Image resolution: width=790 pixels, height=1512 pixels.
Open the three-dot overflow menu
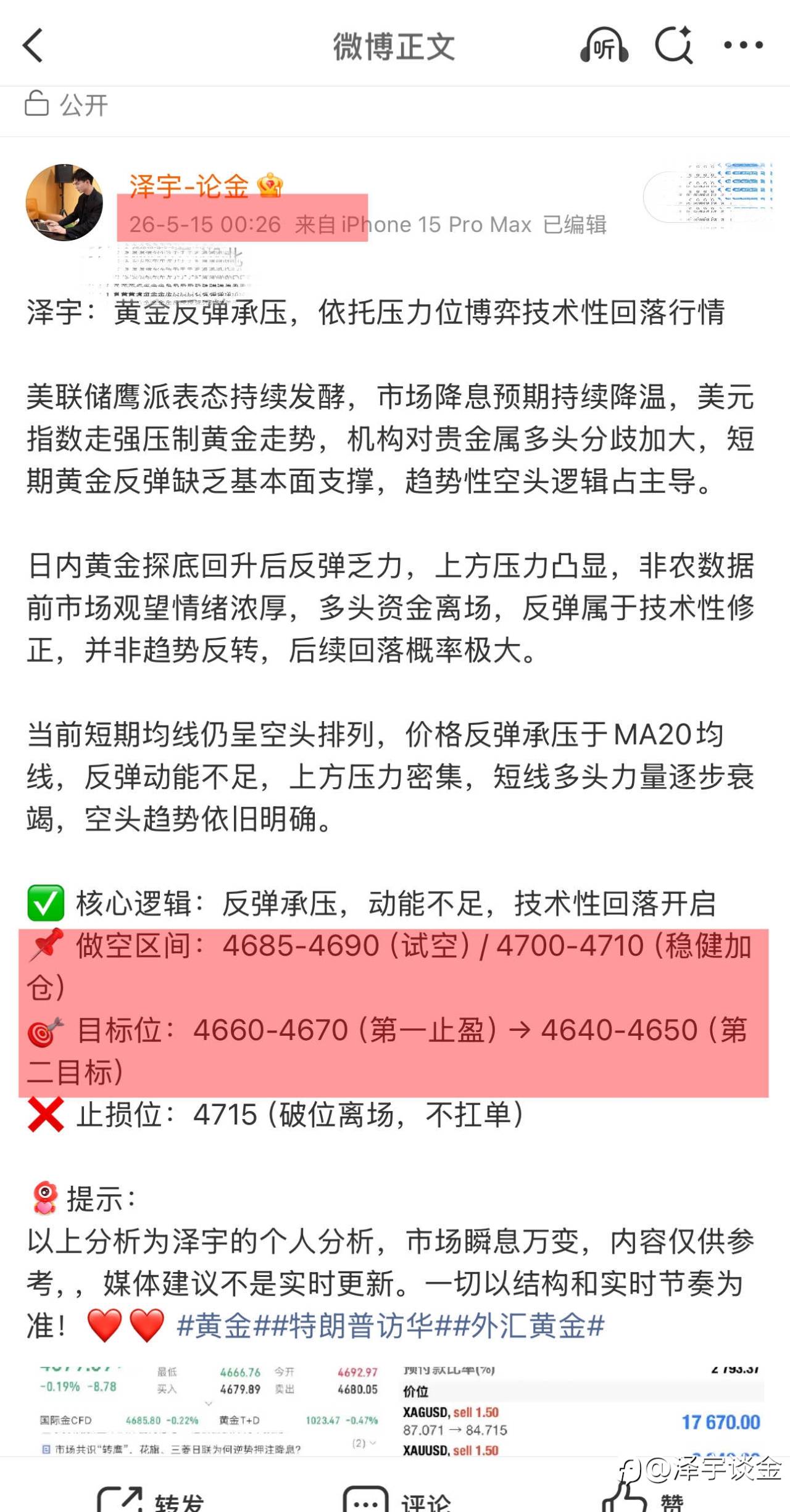click(x=744, y=45)
